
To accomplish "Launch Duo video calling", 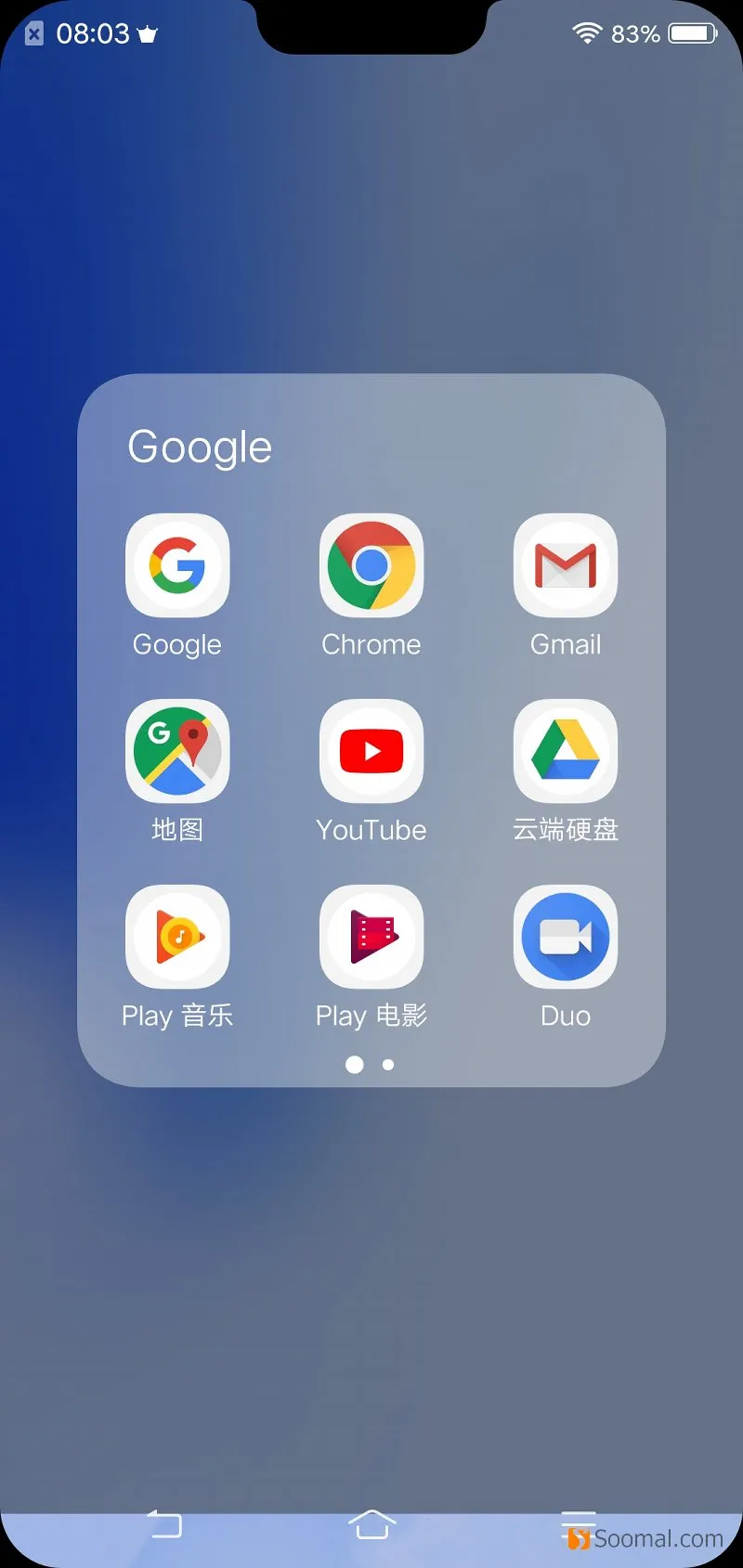I will [565, 937].
